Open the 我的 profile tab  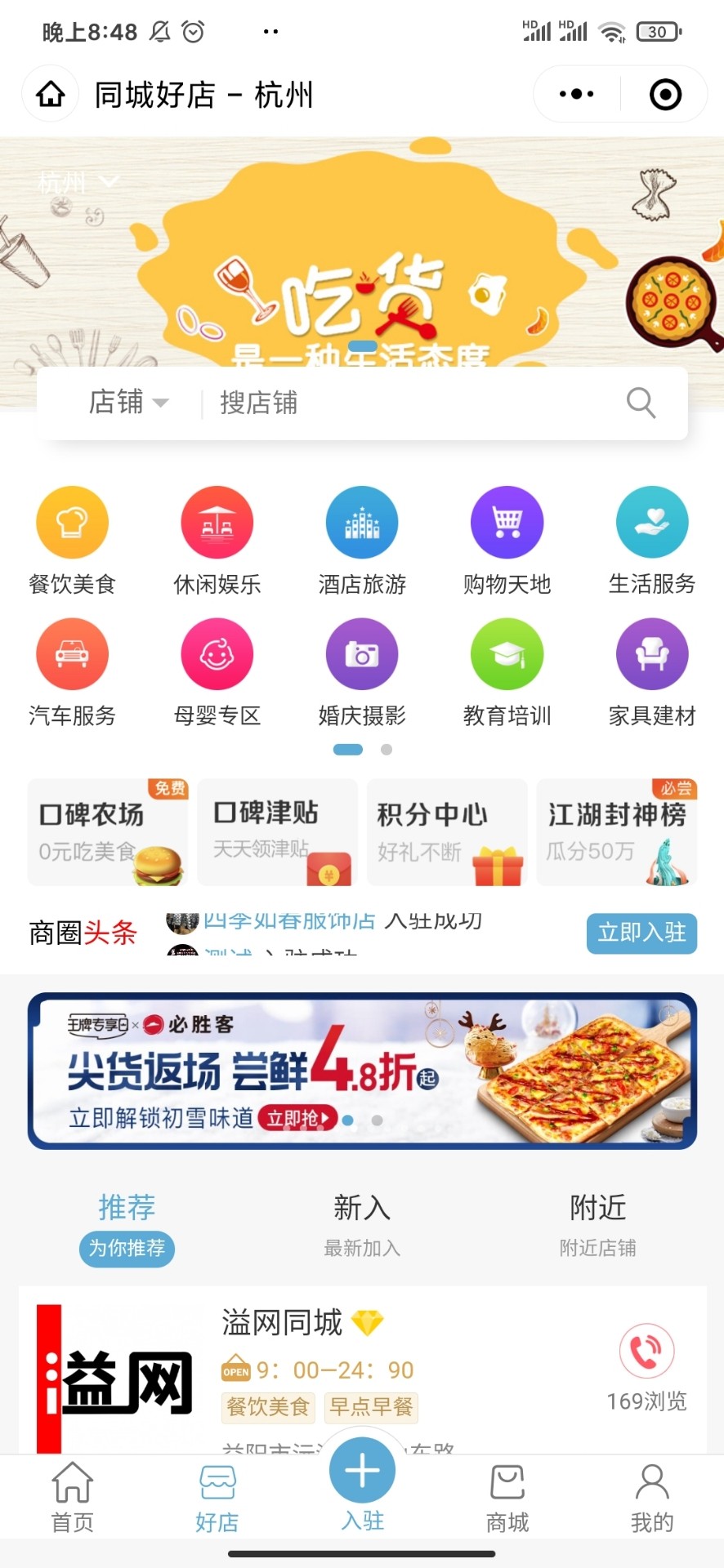pos(652,1498)
